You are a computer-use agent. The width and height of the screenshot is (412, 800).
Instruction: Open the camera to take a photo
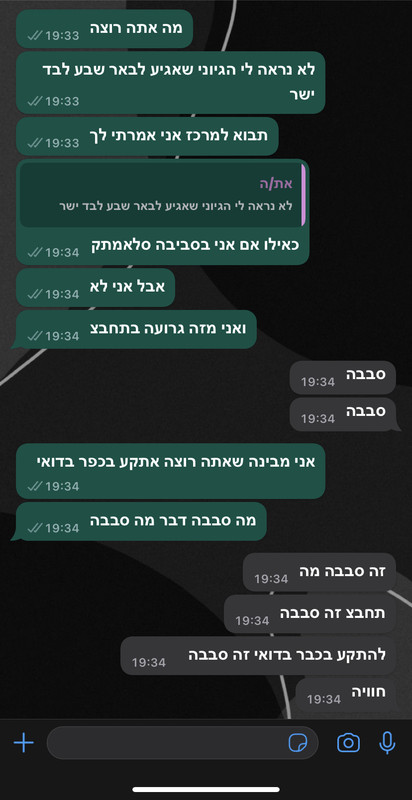click(x=348, y=742)
